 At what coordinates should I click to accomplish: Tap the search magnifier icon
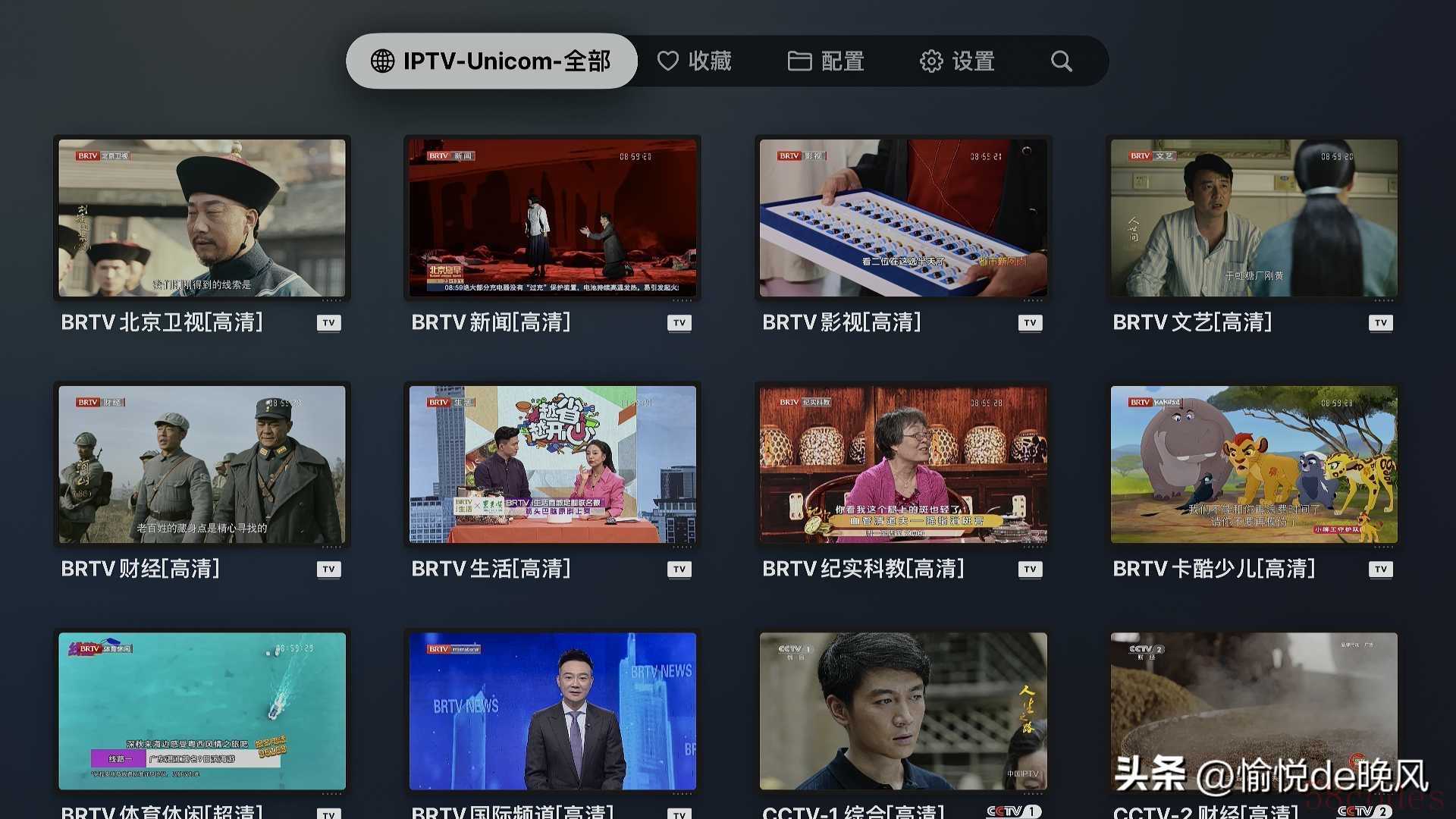pos(1061,61)
